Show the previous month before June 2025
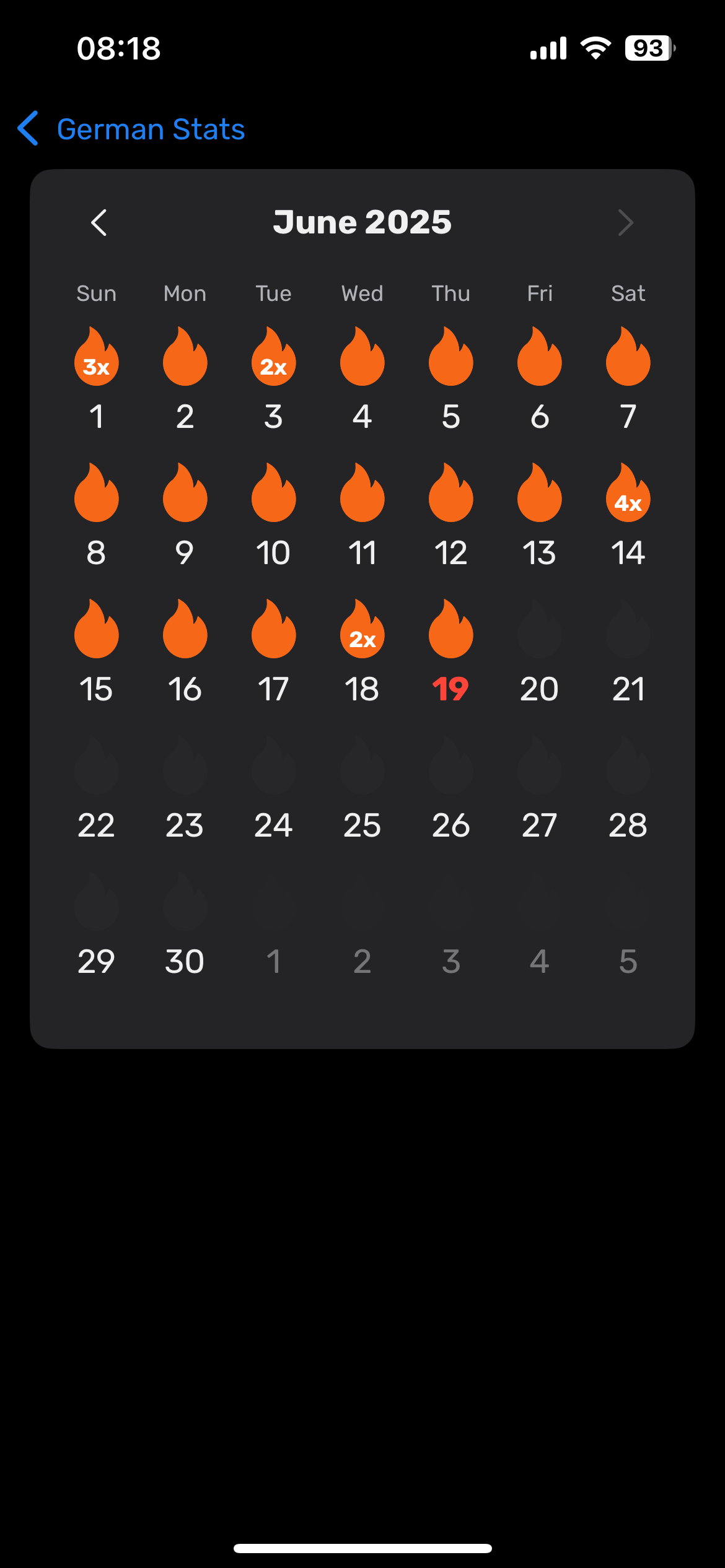 (99, 222)
